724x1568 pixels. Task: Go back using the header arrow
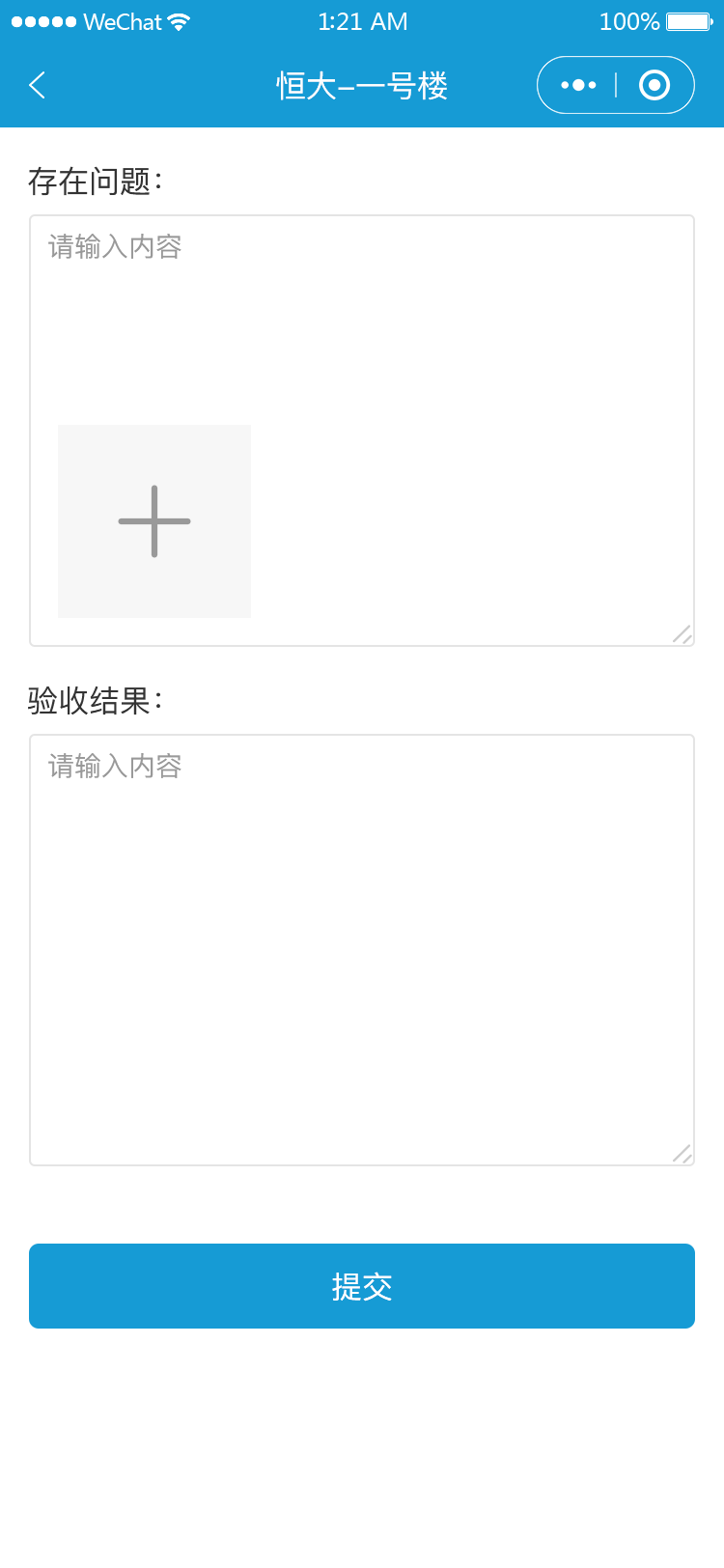coord(38,86)
